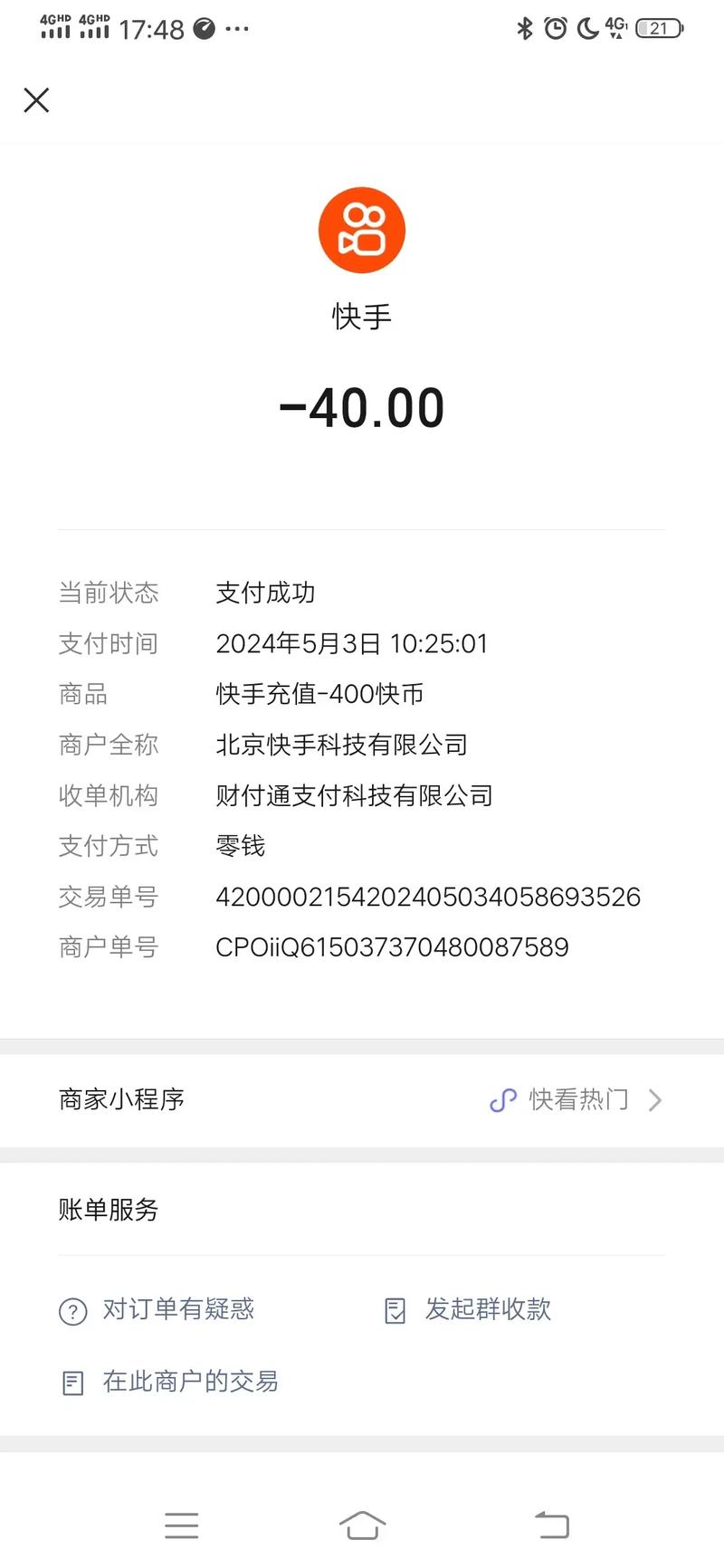The image size is (724, 1568).
Task: Tap the 4G network indicator
Action: [x=616, y=28]
